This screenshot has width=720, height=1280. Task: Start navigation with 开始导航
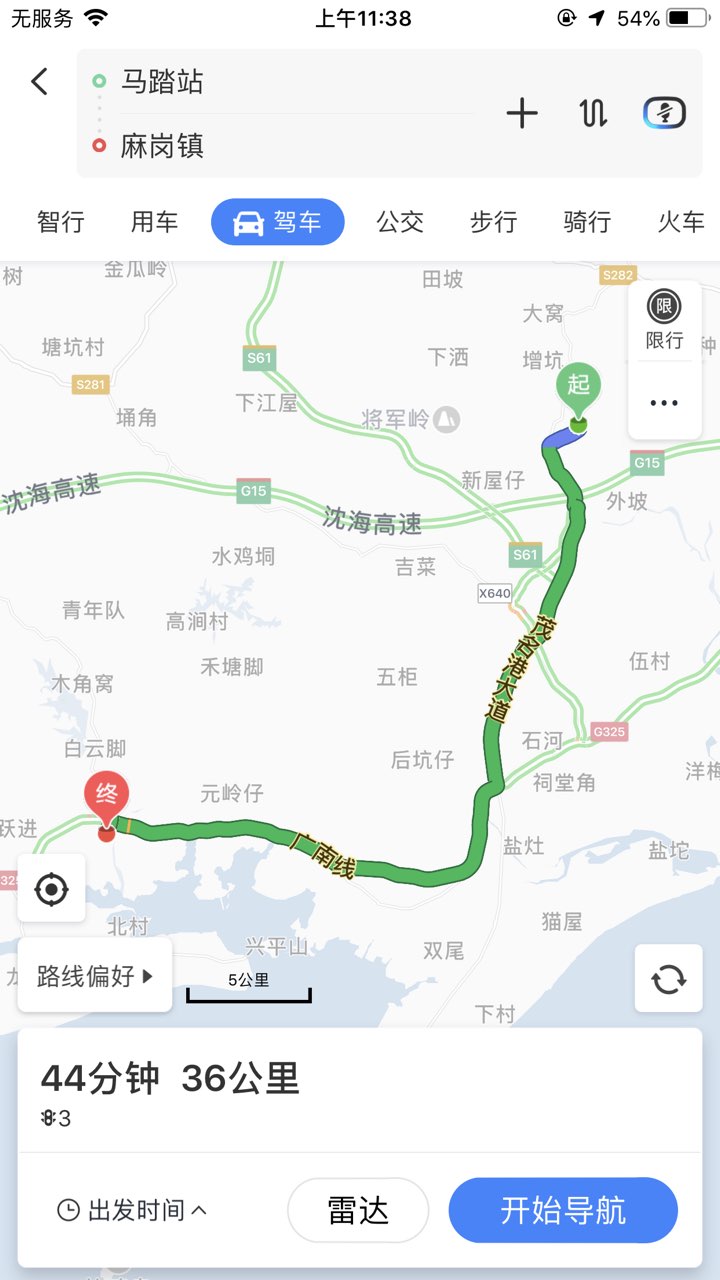[563, 1210]
